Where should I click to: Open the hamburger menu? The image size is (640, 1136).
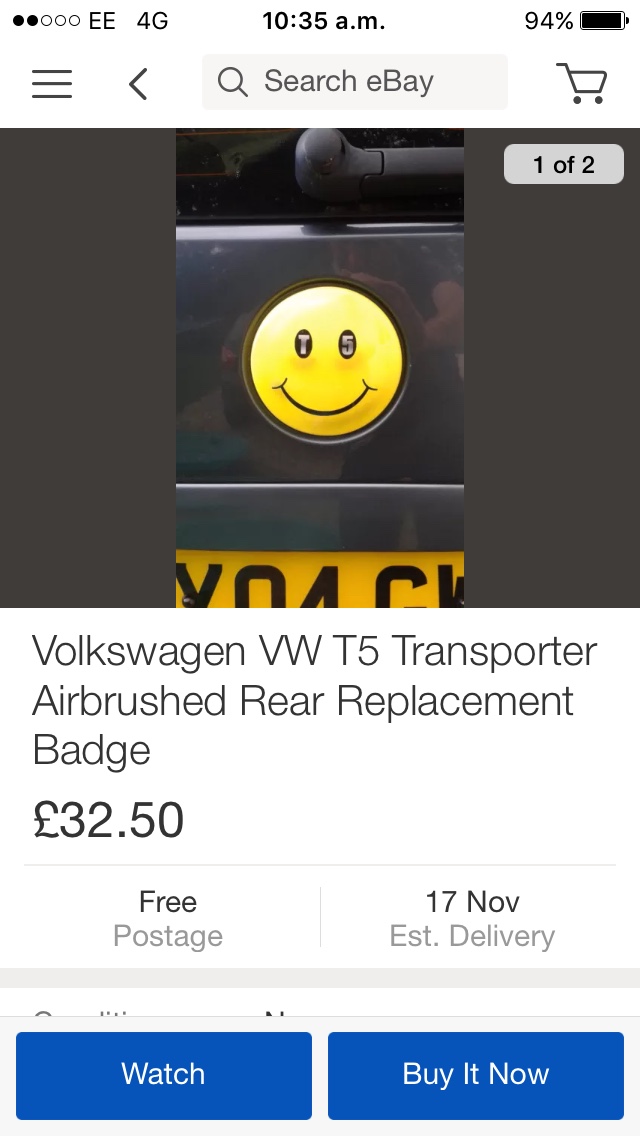click(x=51, y=83)
